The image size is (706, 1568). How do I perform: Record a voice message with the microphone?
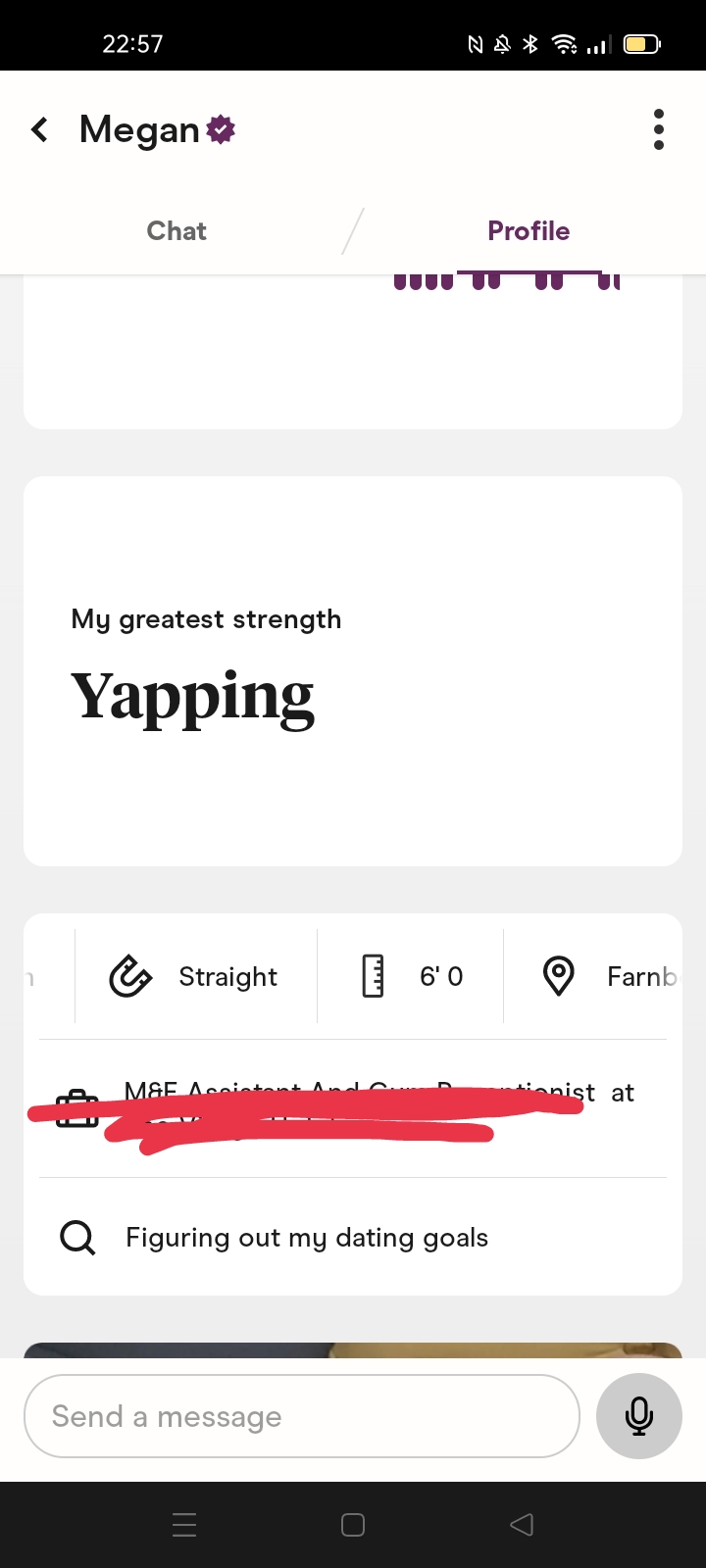tap(639, 1416)
